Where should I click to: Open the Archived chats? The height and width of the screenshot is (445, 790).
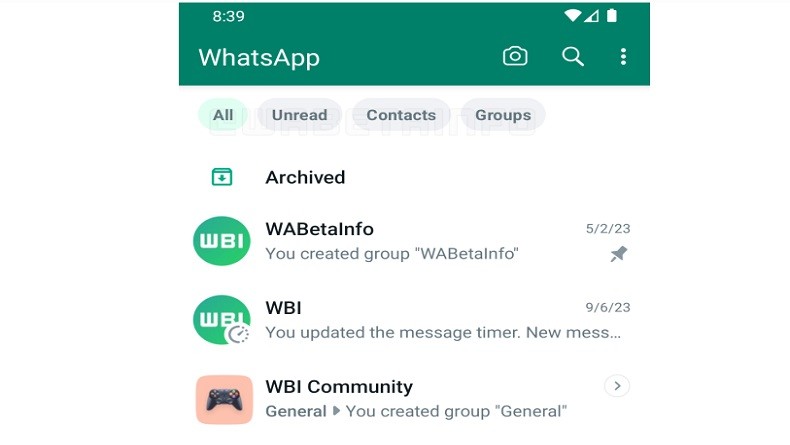[305, 177]
